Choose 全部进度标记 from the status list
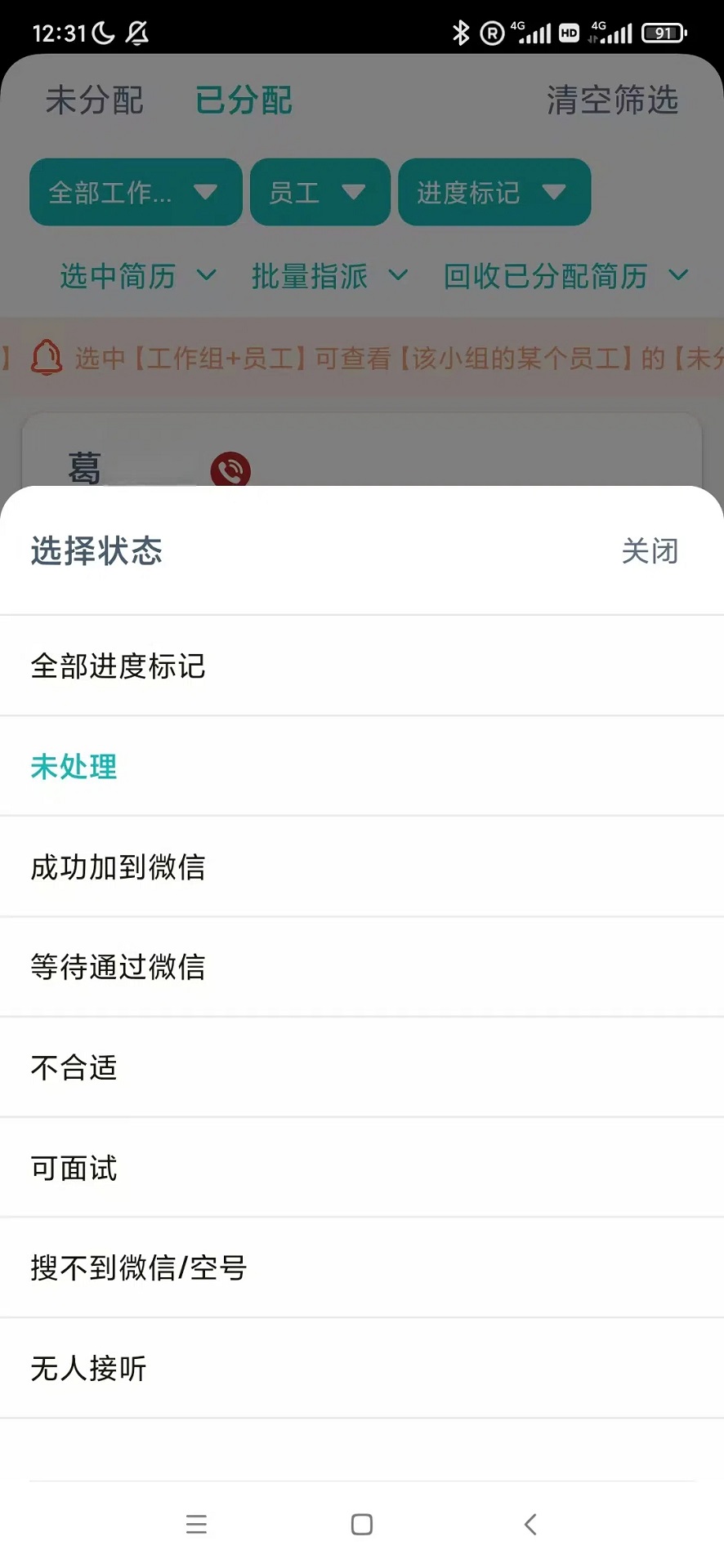 click(x=118, y=666)
